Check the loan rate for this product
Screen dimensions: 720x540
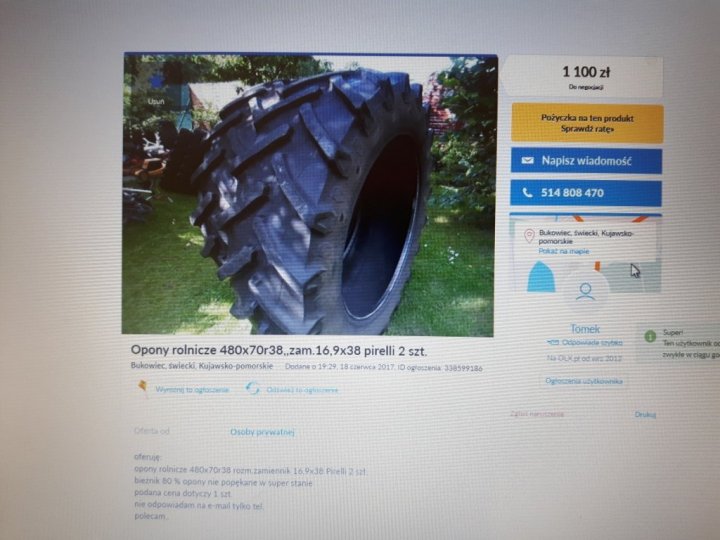coord(587,123)
